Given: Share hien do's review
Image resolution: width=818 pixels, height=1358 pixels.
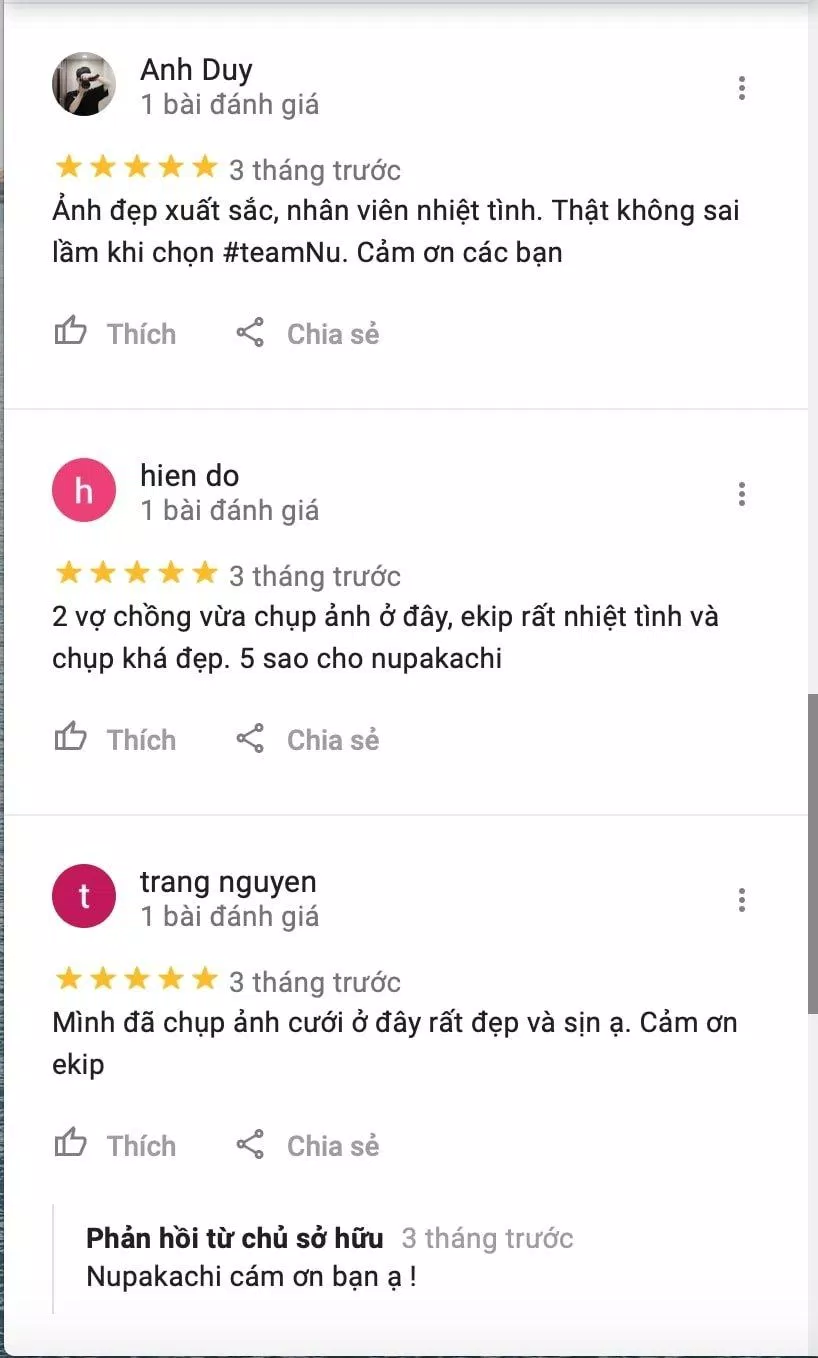Looking at the screenshot, I should [308, 739].
